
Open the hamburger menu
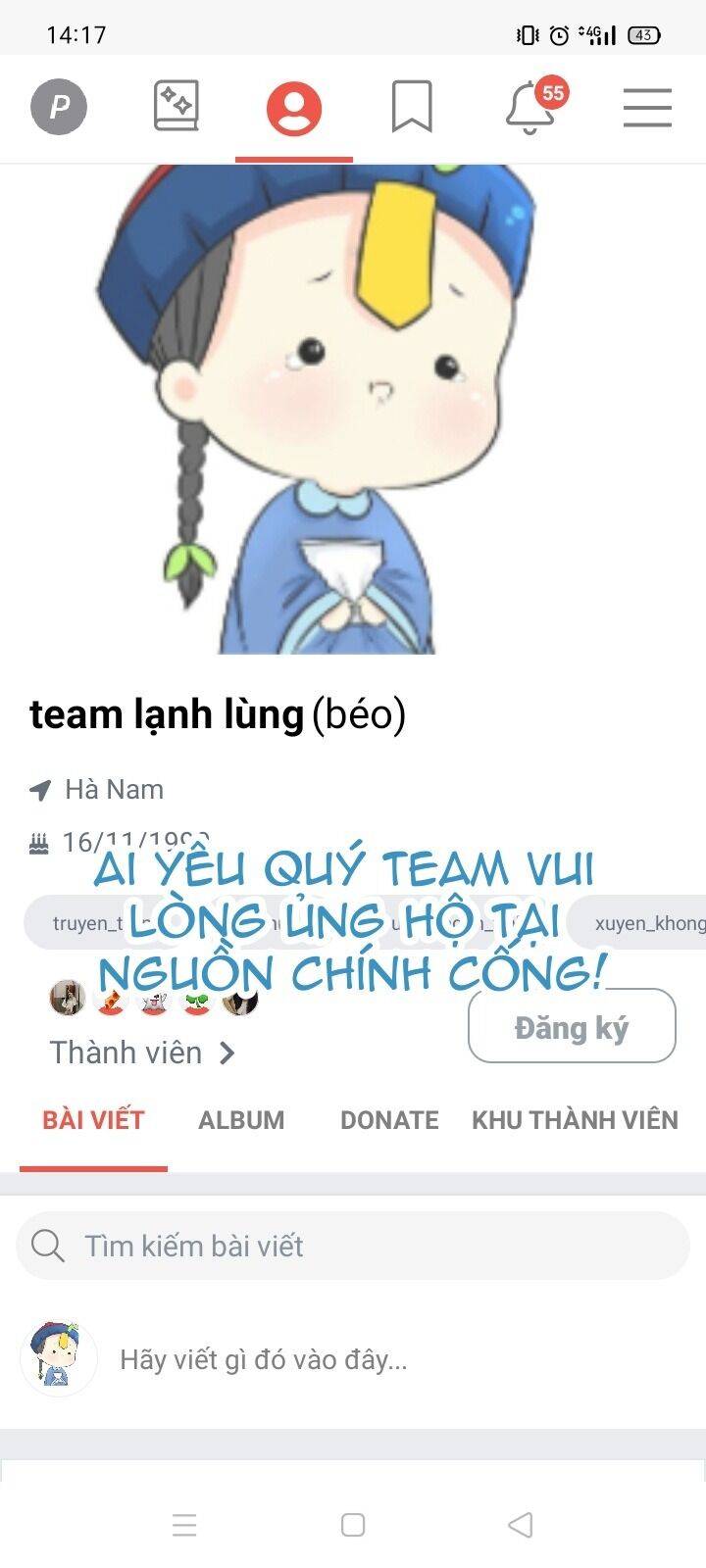[646, 109]
